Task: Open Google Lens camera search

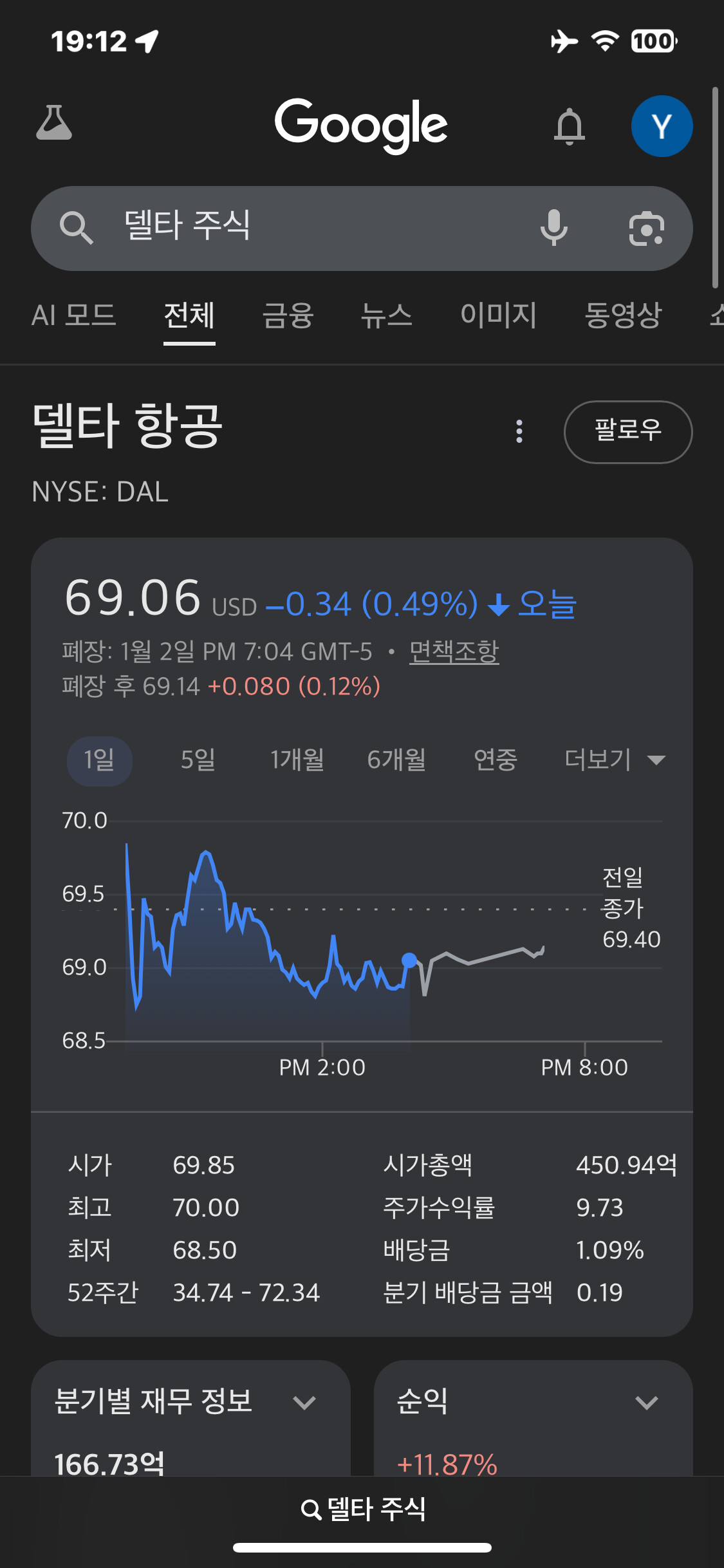Action: pos(646,229)
